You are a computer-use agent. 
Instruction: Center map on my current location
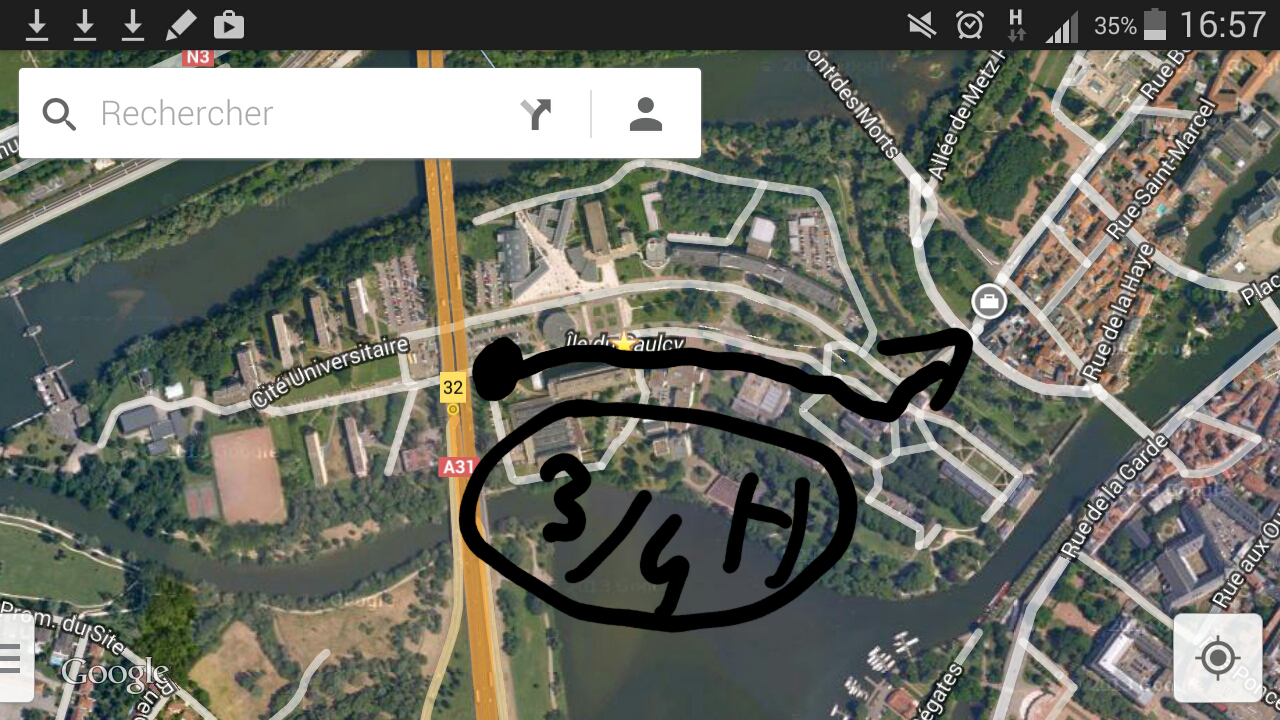[x=1217, y=658]
